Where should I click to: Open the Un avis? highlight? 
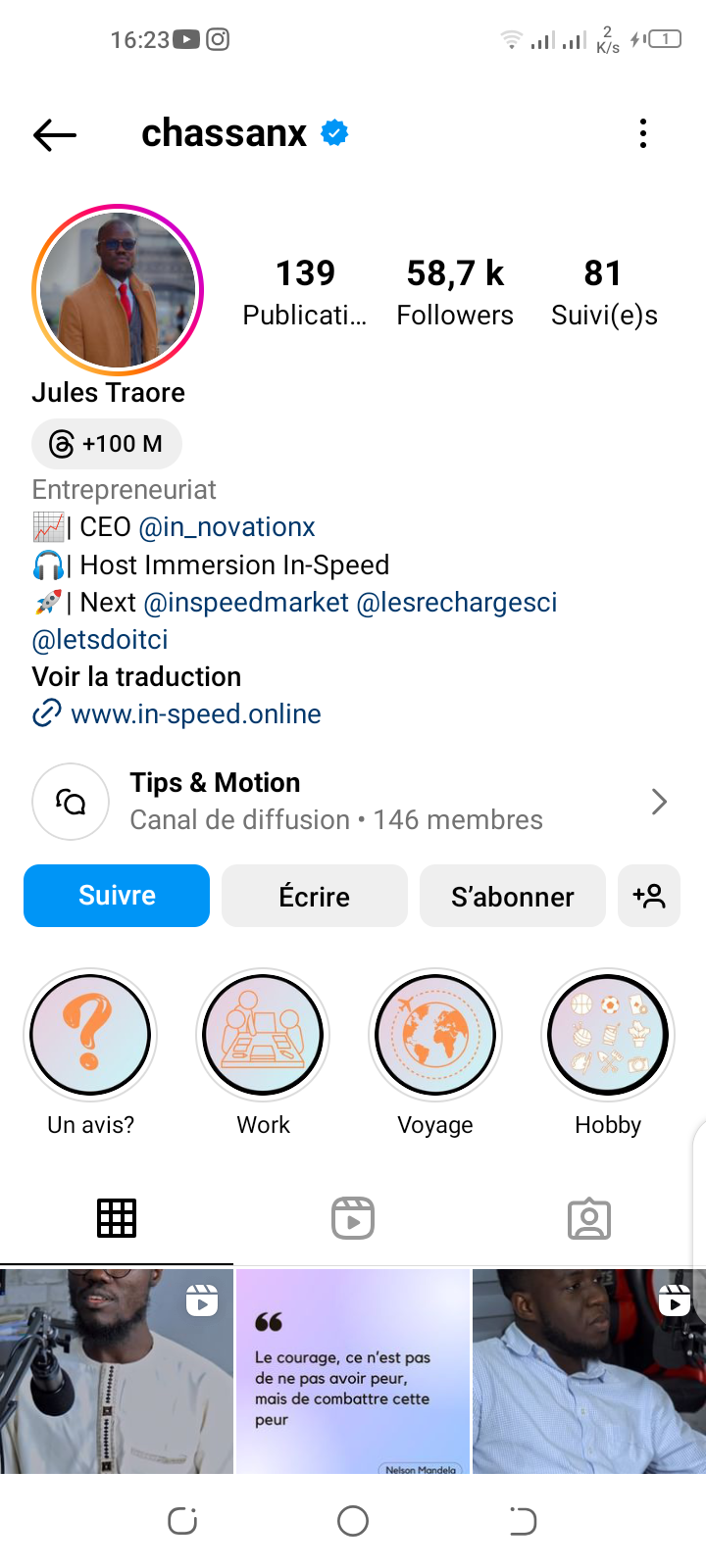tap(90, 1035)
